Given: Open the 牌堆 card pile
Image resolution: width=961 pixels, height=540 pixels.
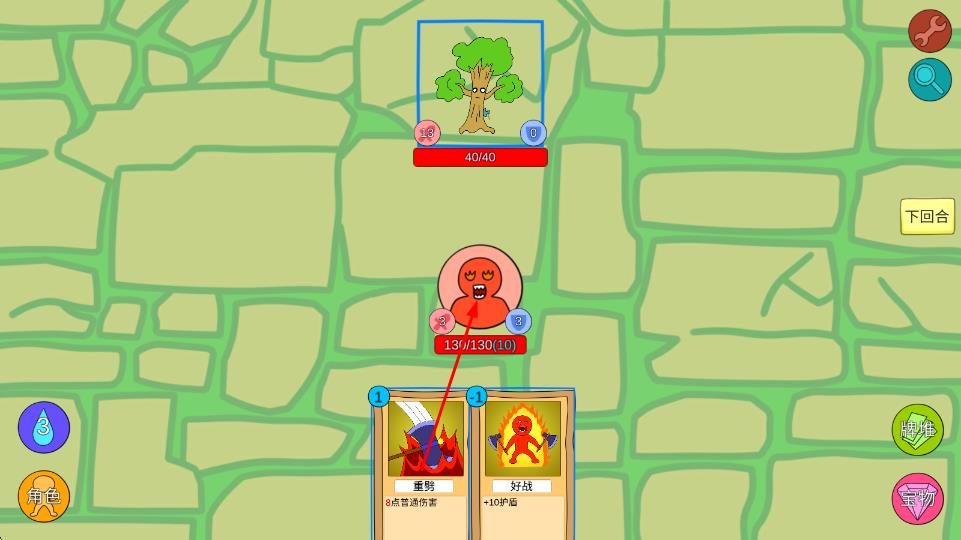Looking at the screenshot, I should (x=917, y=430).
